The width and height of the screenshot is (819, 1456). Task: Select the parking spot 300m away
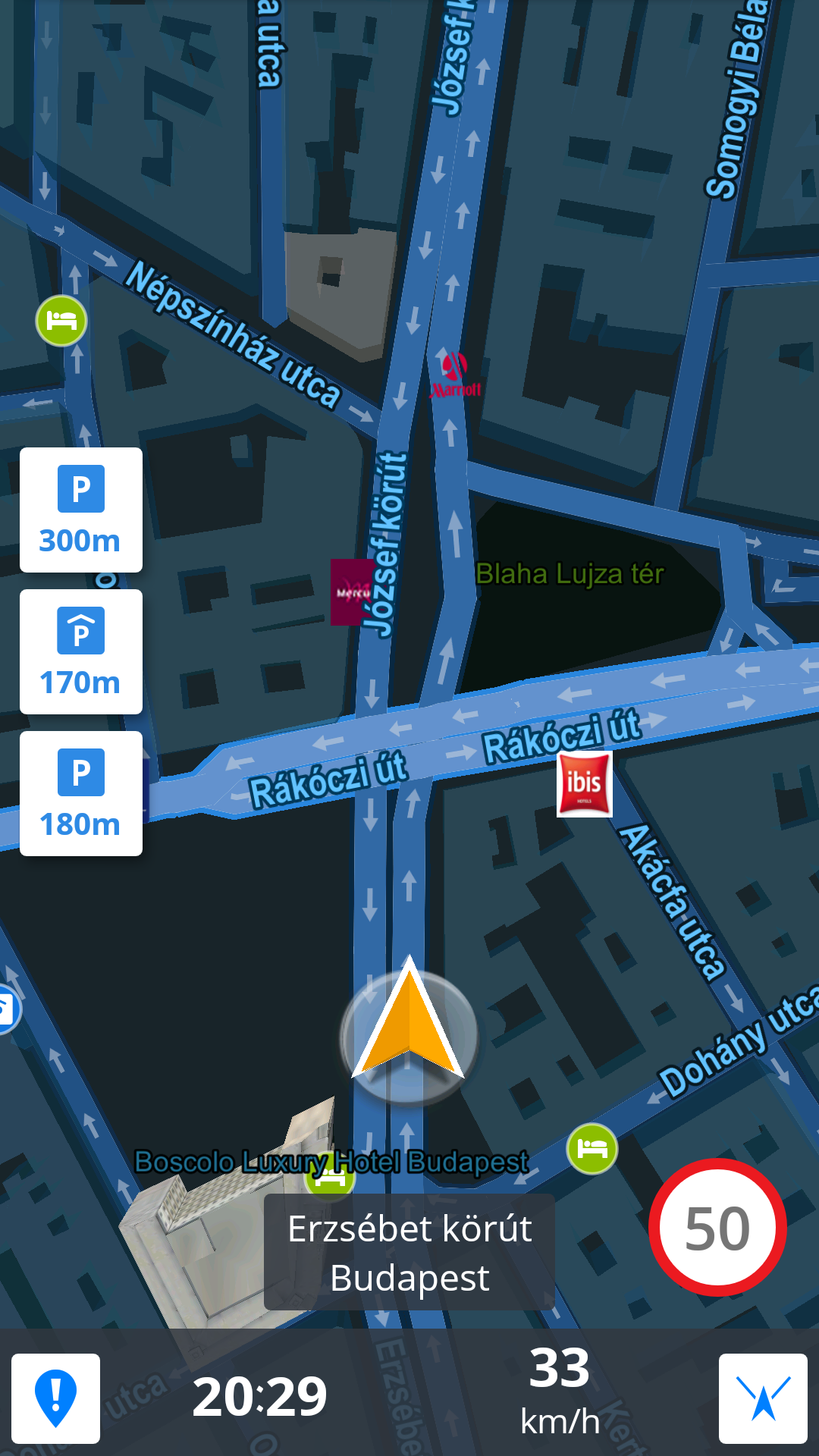(x=80, y=510)
